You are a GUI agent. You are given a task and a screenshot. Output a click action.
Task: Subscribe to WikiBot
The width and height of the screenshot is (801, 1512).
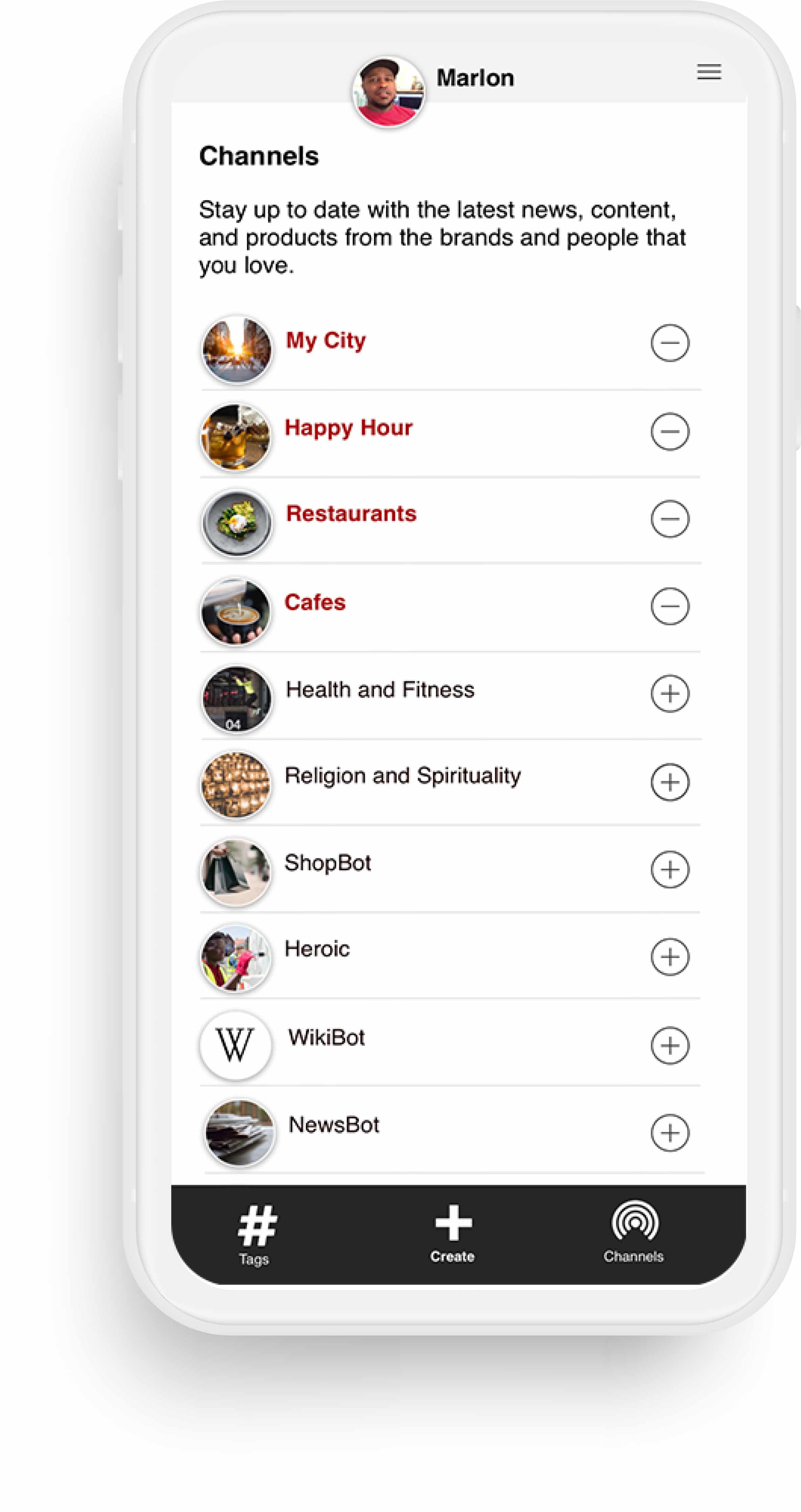(670, 1045)
